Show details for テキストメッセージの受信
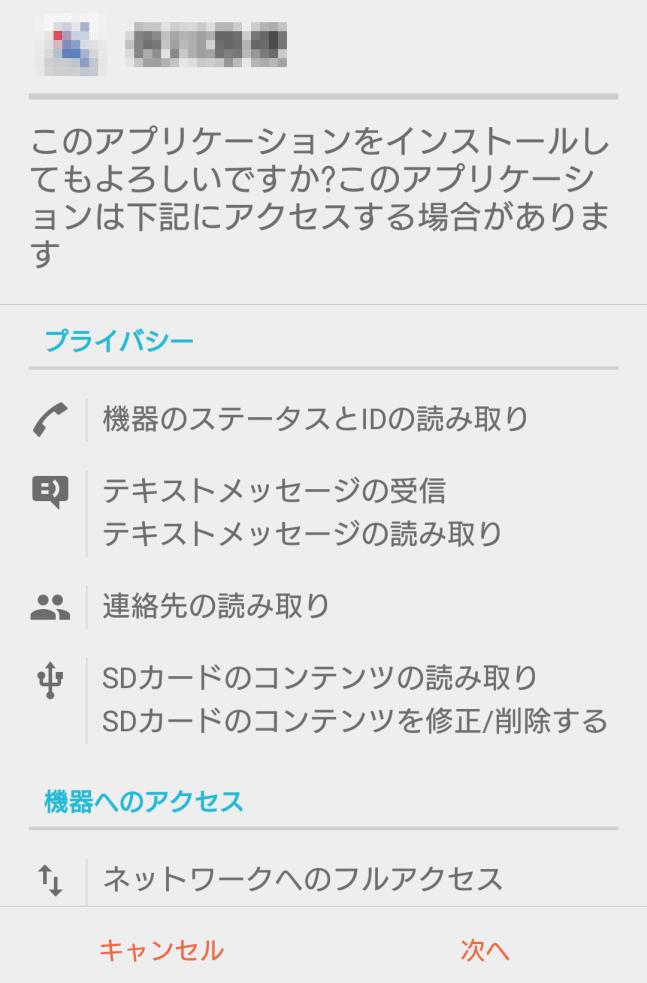This screenshot has width=647, height=983. pyautogui.click(x=274, y=491)
